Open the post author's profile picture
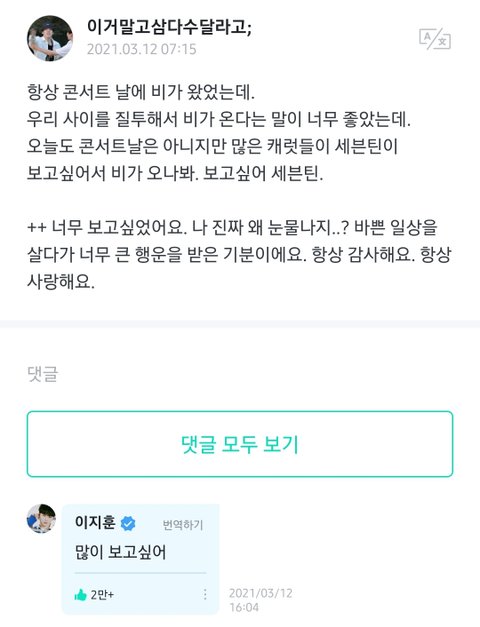Image resolution: width=480 pixels, height=627 pixels. pos(50,38)
